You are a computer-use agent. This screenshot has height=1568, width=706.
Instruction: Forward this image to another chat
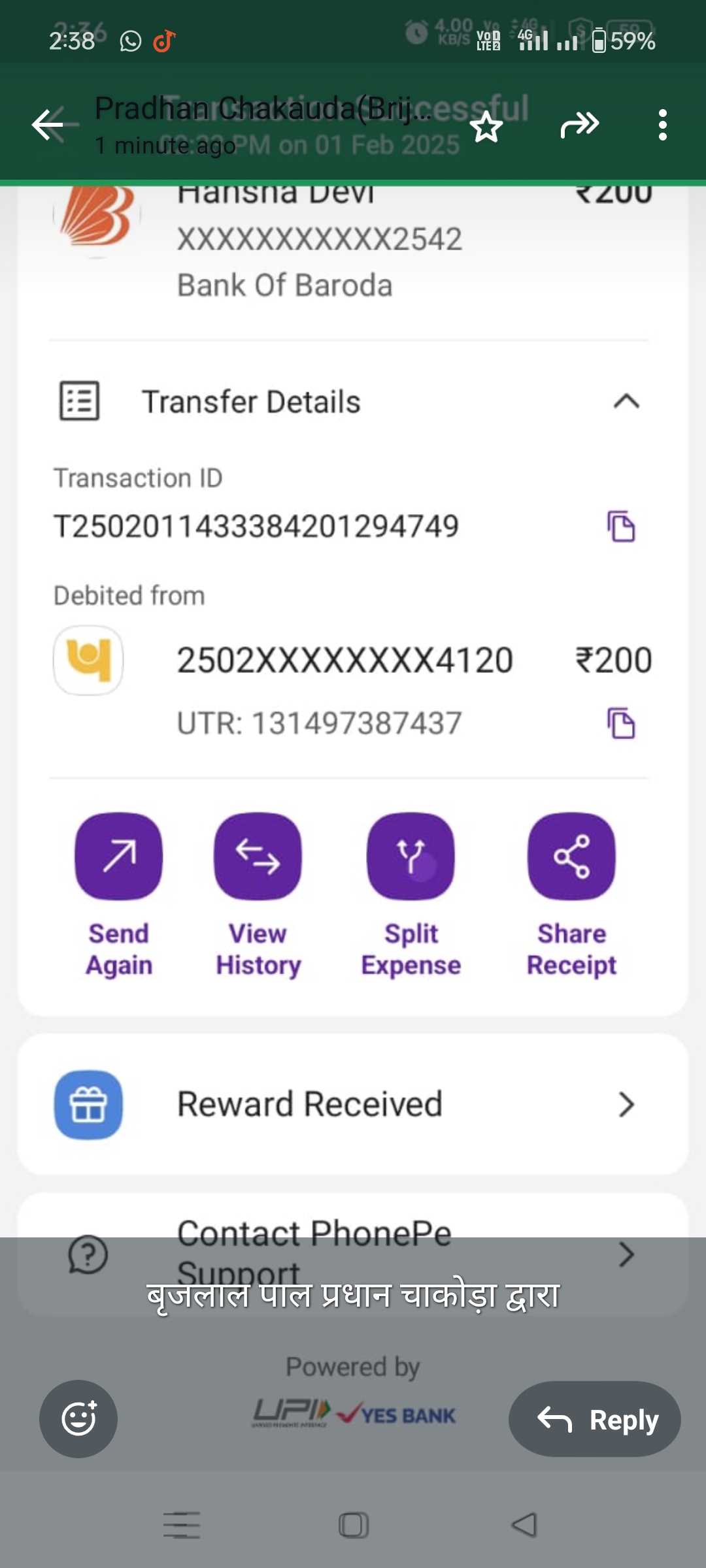pos(579,125)
